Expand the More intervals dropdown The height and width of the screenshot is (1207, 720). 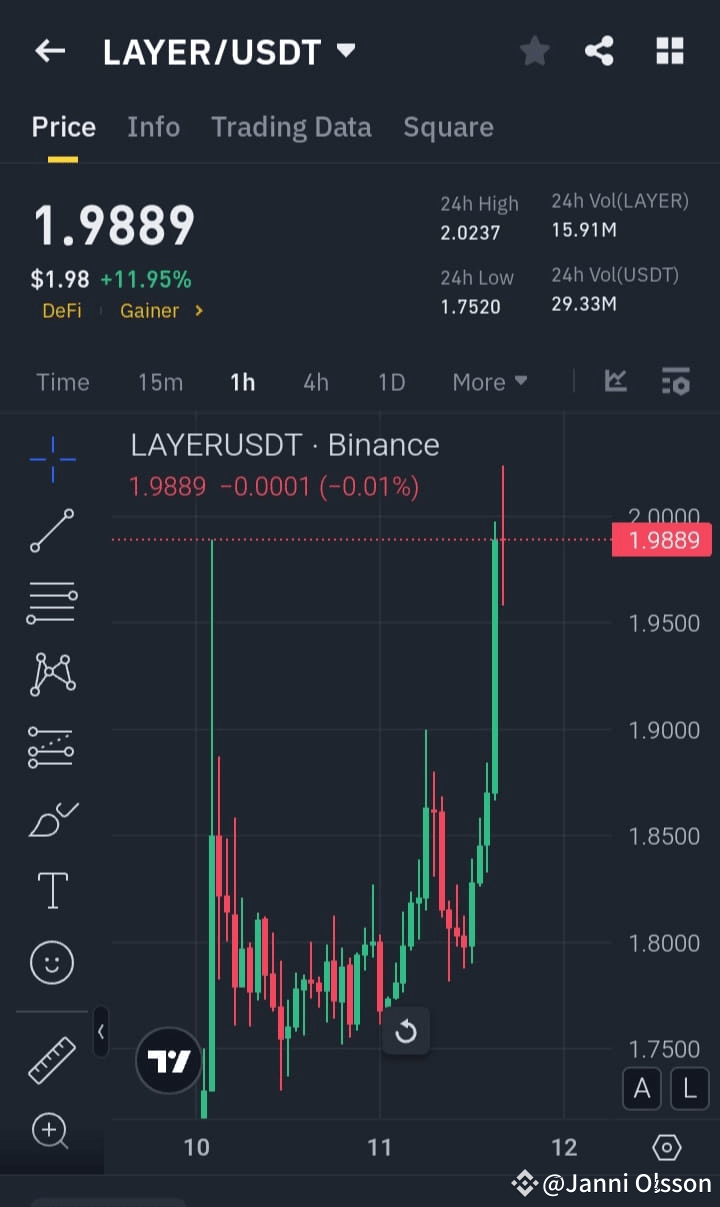coord(489,381)
